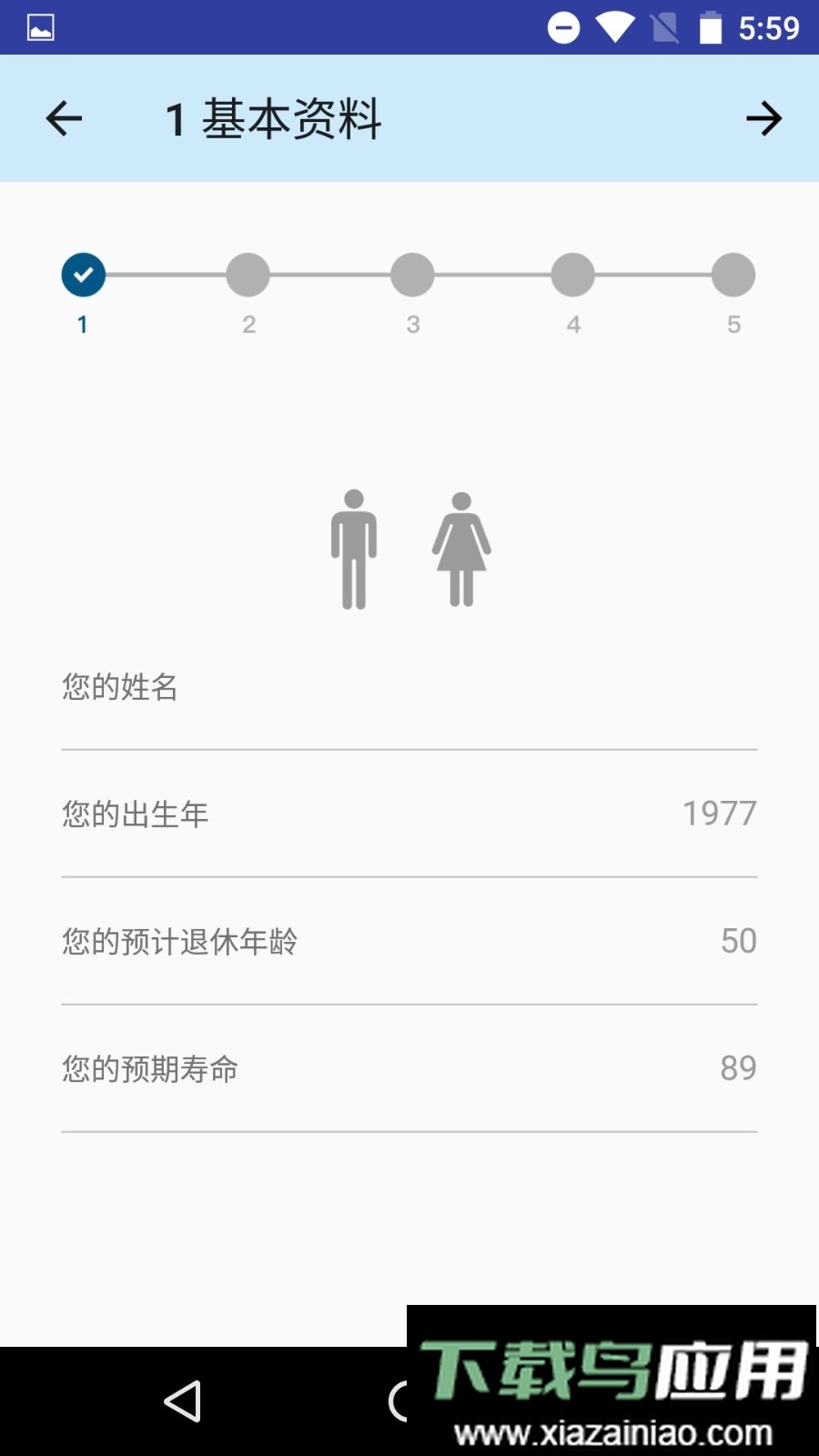The height and width of the screenshot is (1456, 819).
Task: Tap the back arrow in the header
Action: pos(62,118)
